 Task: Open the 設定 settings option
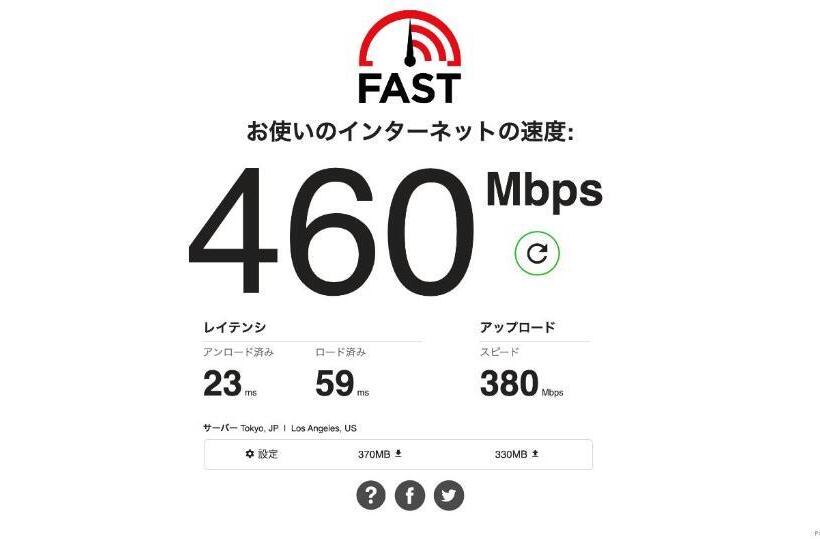point(262,454)
